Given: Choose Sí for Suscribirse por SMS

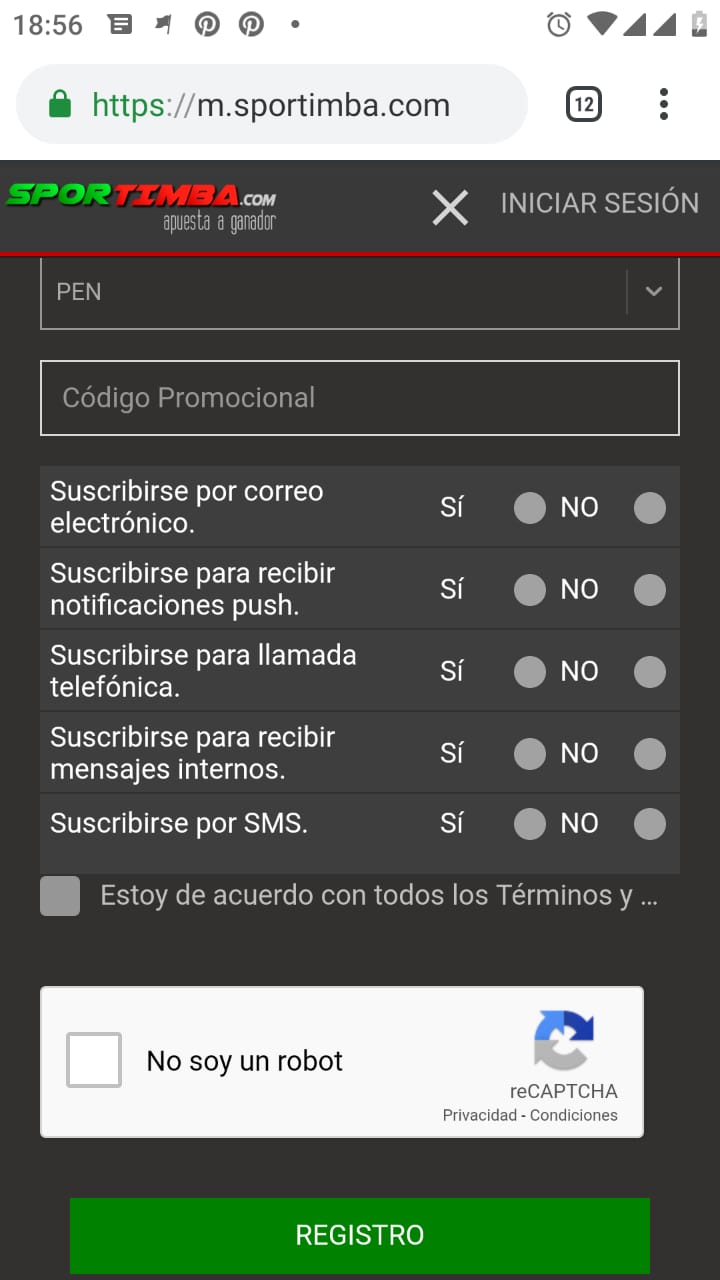Looking at the screenshot, I should (x=529, y=824).
